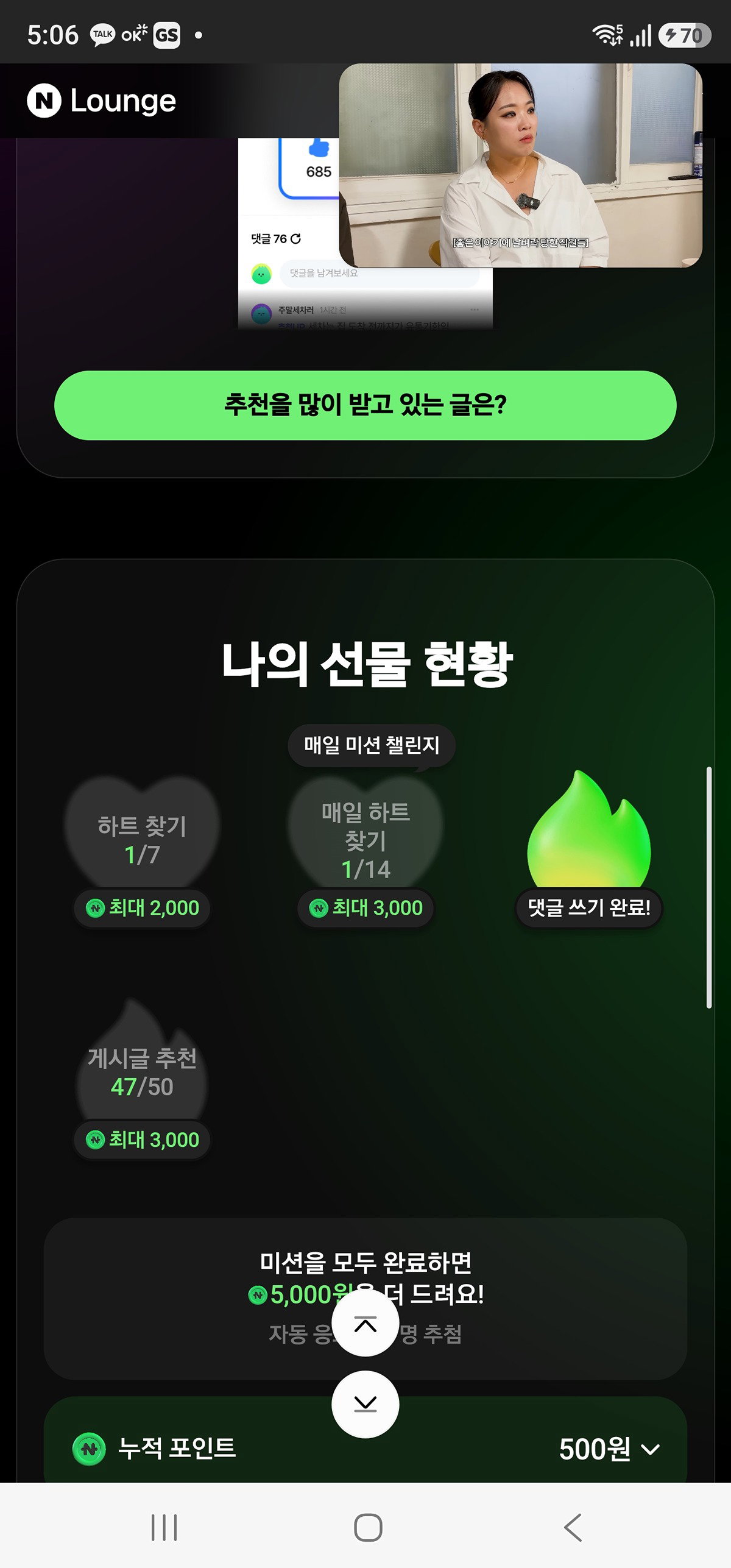Screen dimensions: 731x1568
Task: Tap the 추천을 많이 받고 있는 글은? button
Action: coord(365,405)
